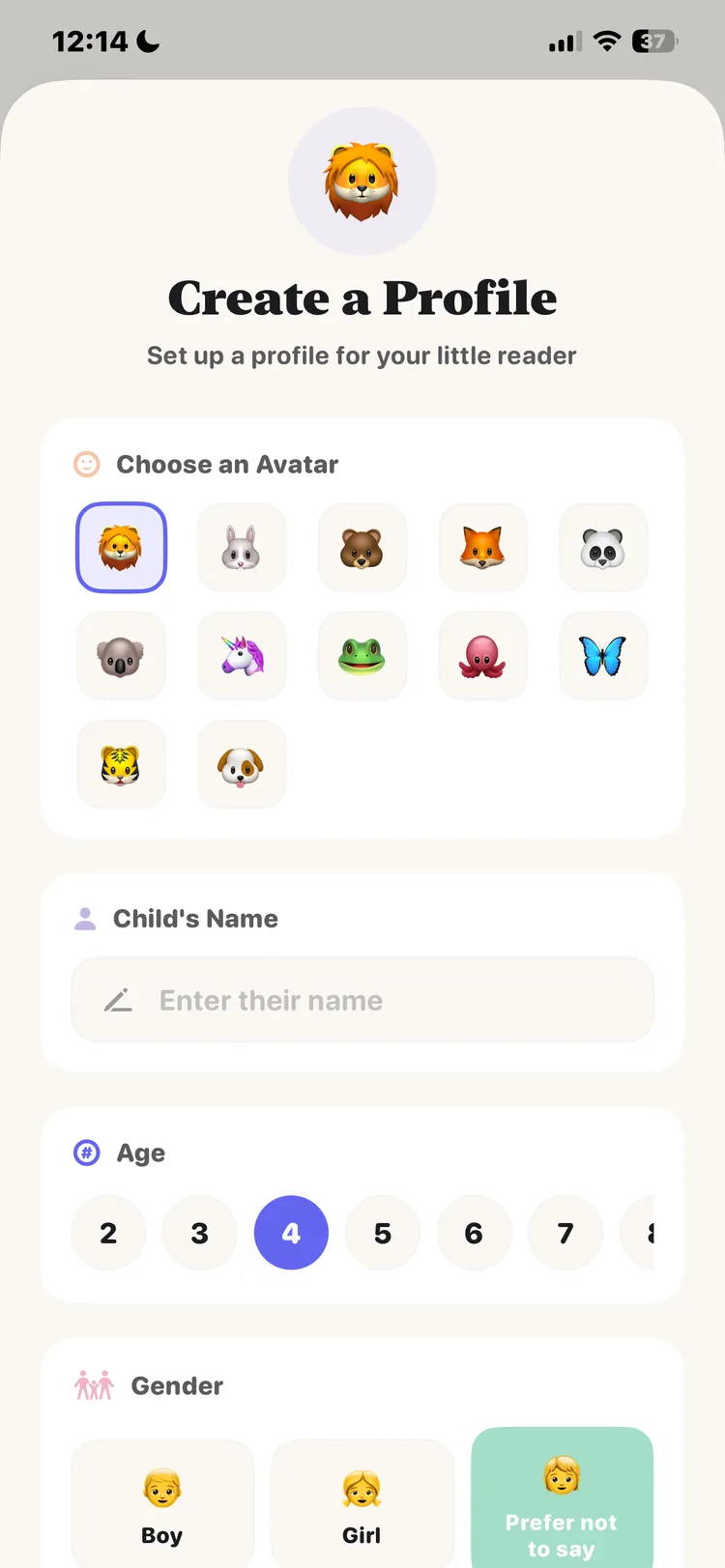725x1568 pixels.
Task: Click the avatar preview at the top
Action: coord(362,180)
